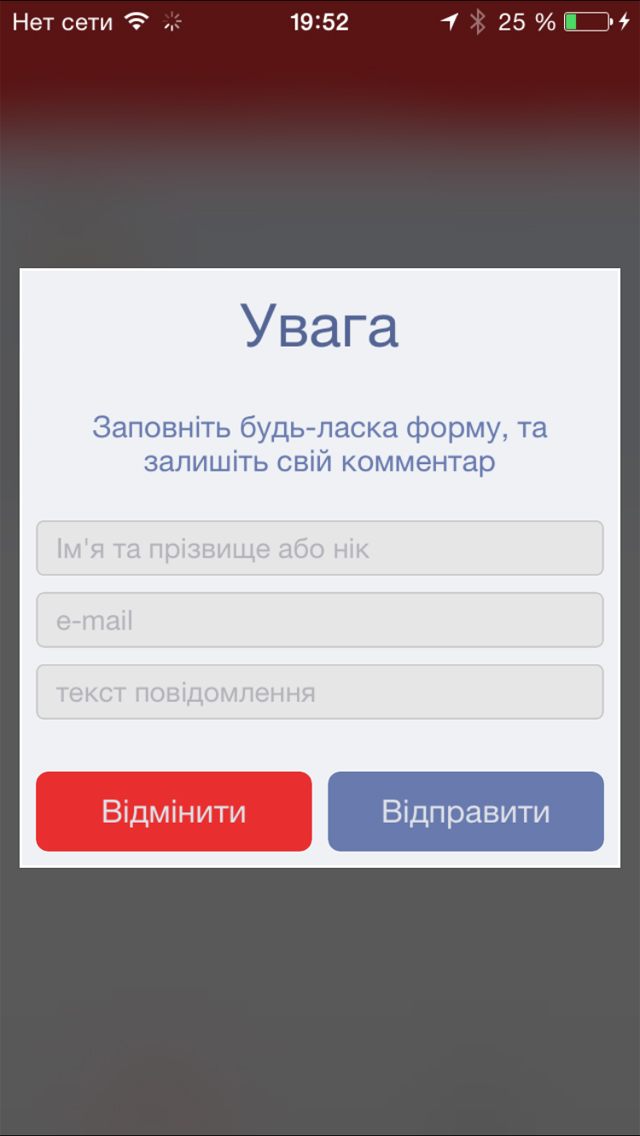Focus the e-mail input field

[x=320, y=620]
